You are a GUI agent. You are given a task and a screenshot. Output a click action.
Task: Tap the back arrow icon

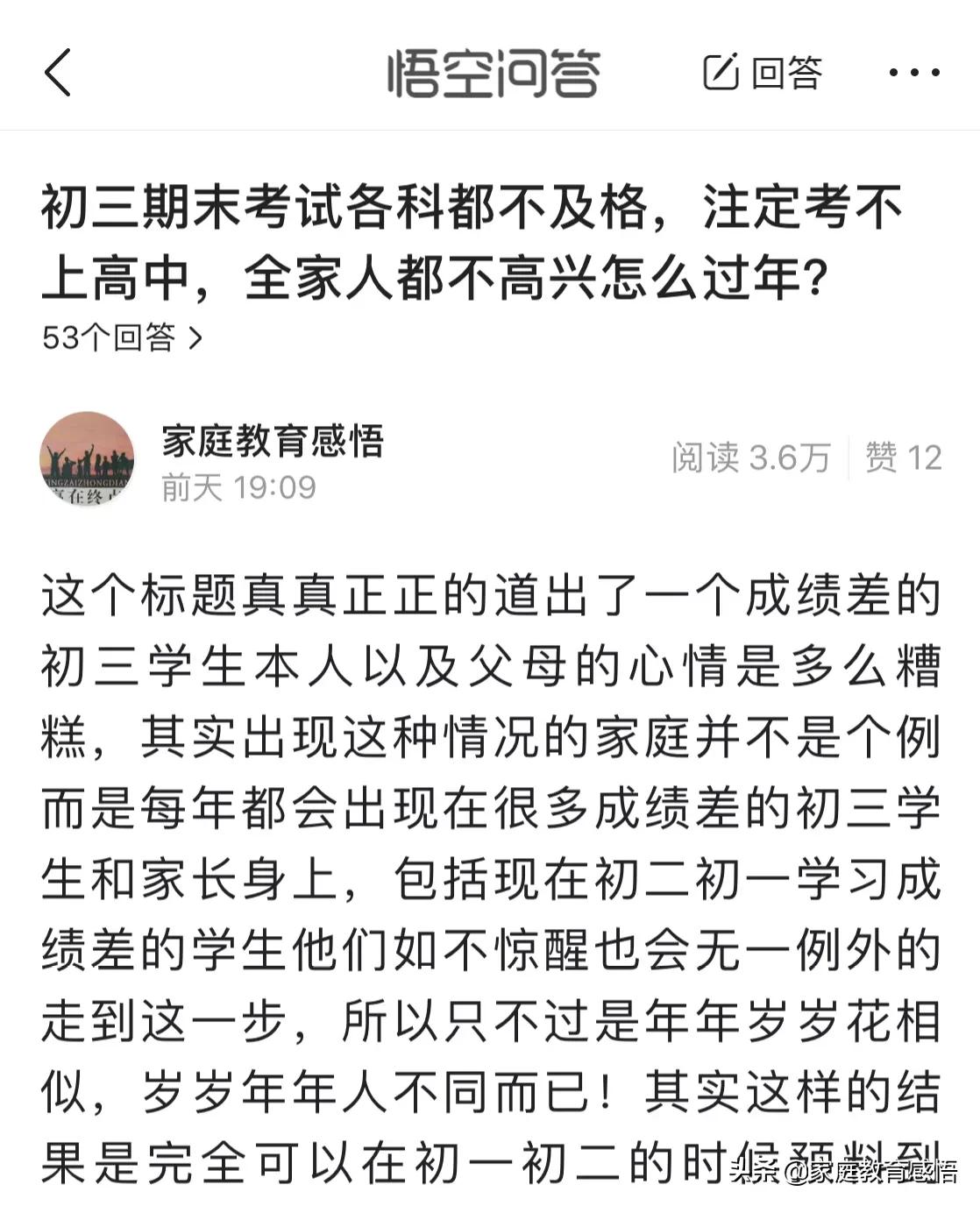[54, 74]
